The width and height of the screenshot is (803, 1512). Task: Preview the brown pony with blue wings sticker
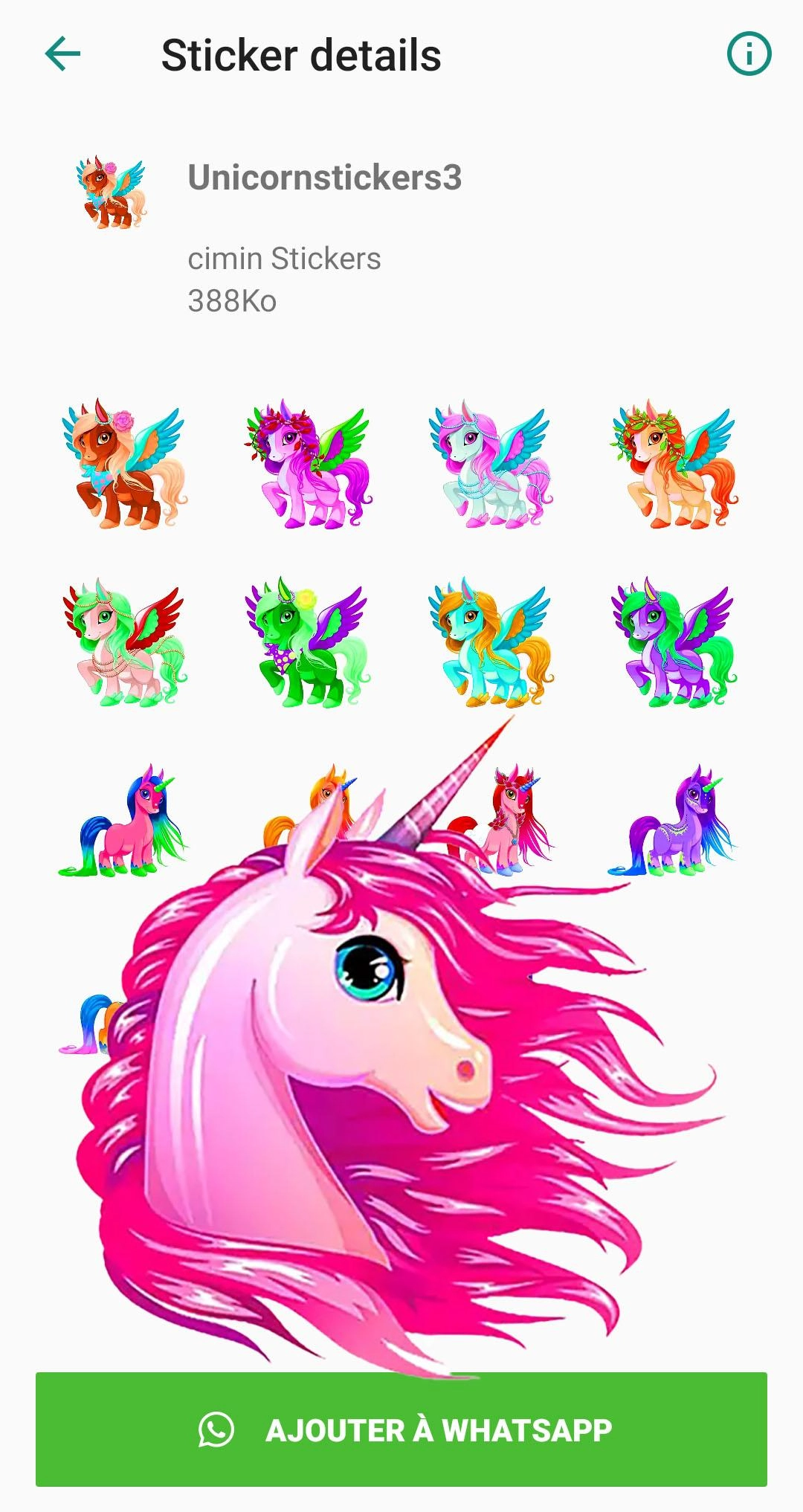[124, 465]
